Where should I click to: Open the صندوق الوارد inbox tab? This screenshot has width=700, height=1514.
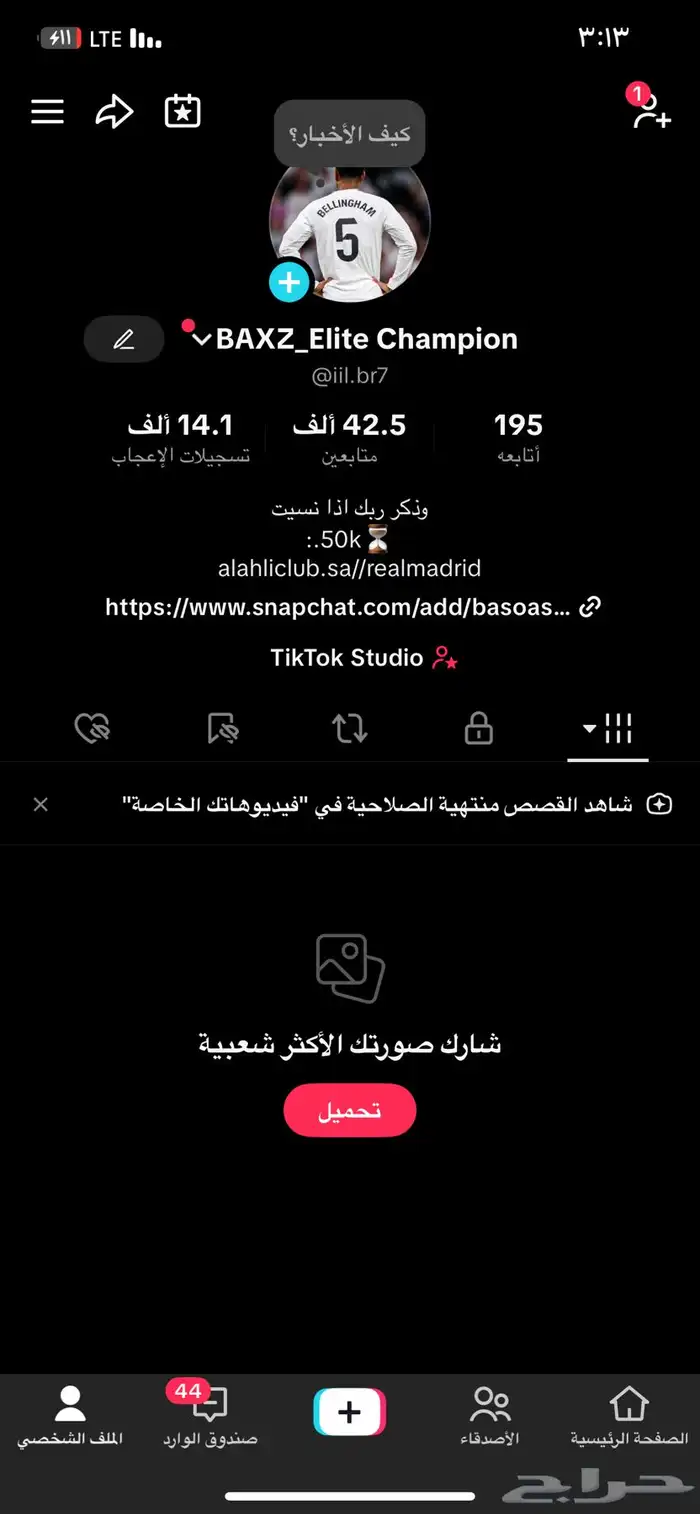pyautogui.click(x=210, y=1416)
